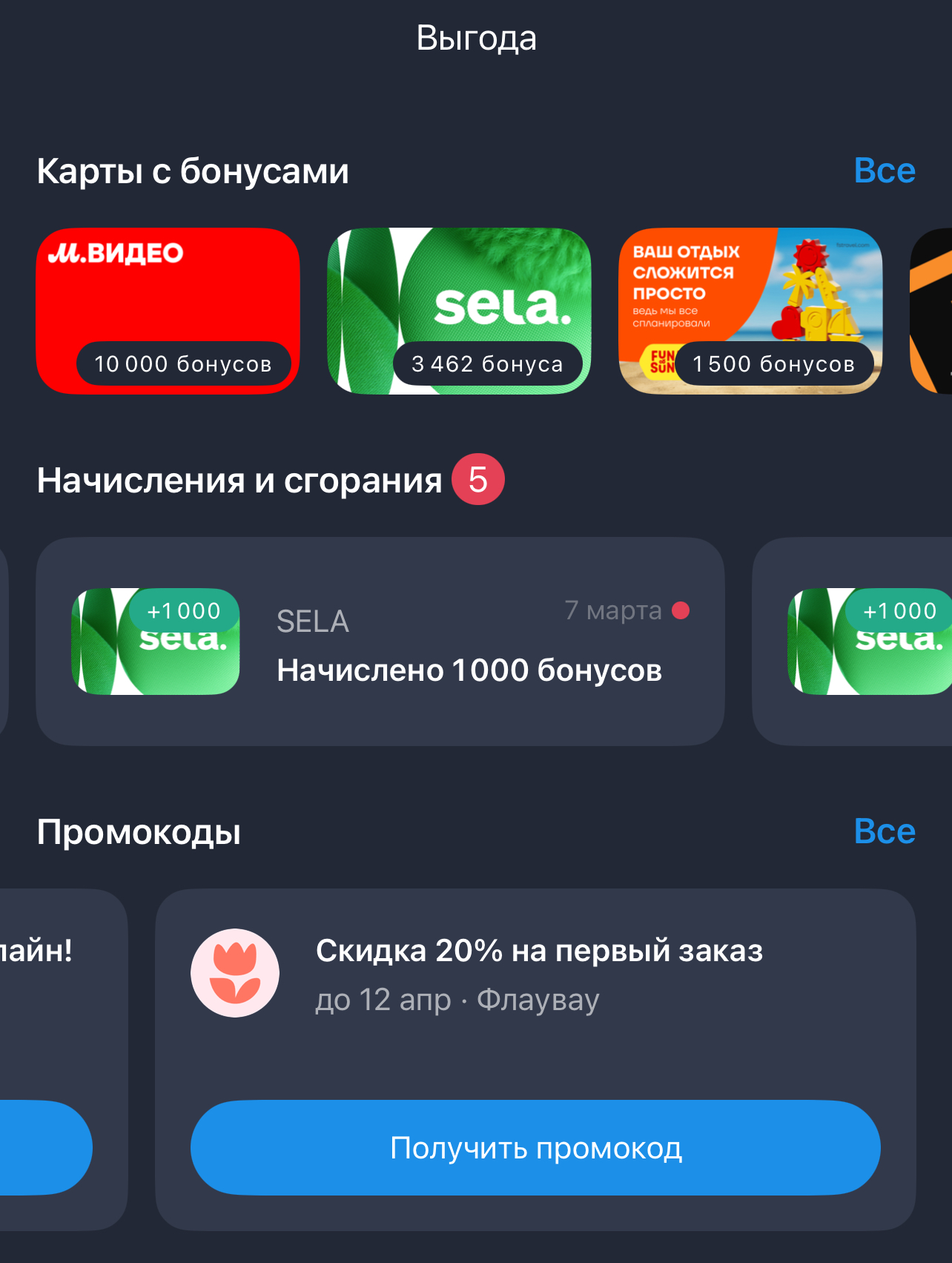Viewport: 952px width, 1263px height.
Task: Open all cards with bonuses
Action: [885, 171]
